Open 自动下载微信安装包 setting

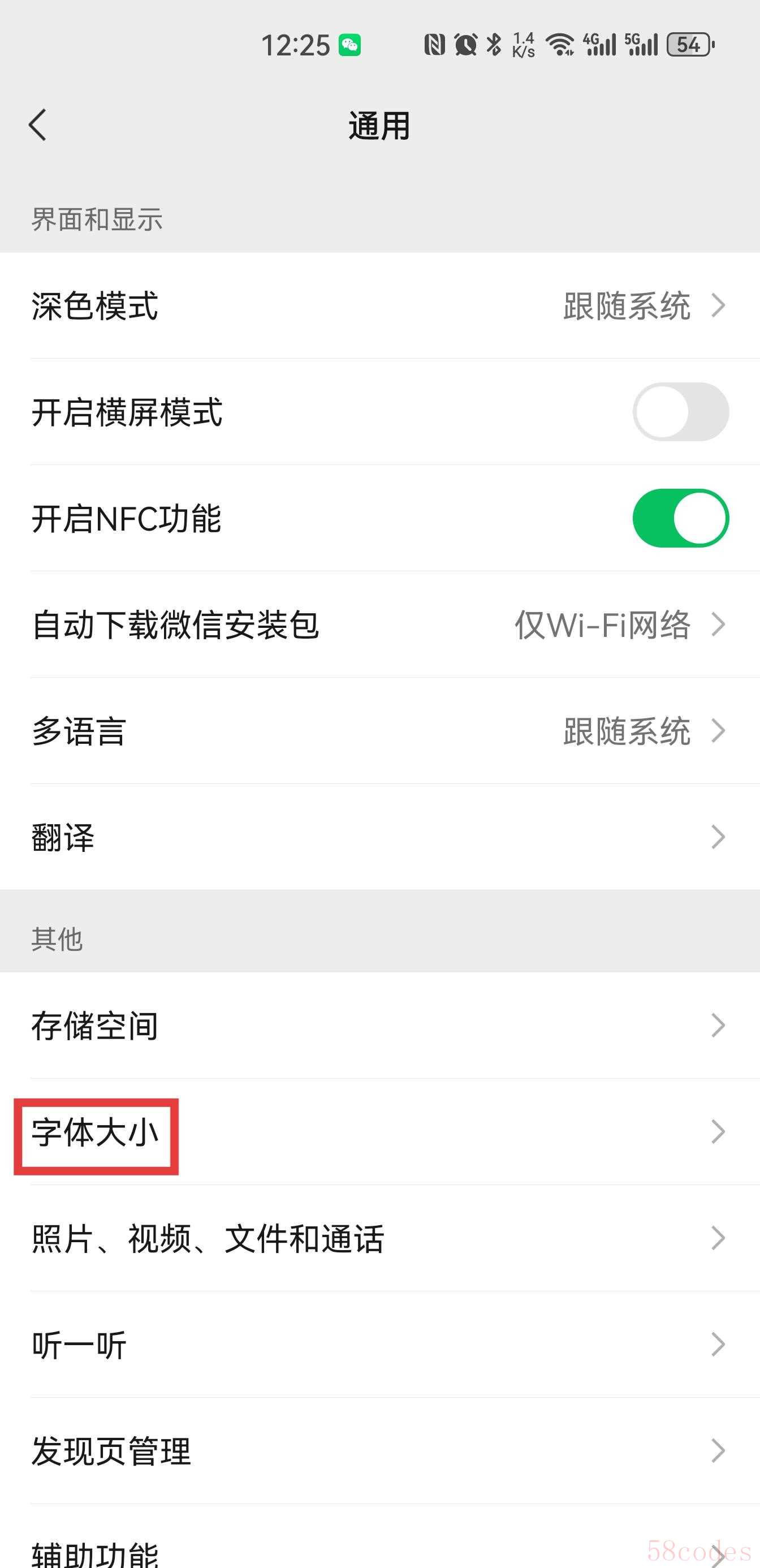pos(379,625)
